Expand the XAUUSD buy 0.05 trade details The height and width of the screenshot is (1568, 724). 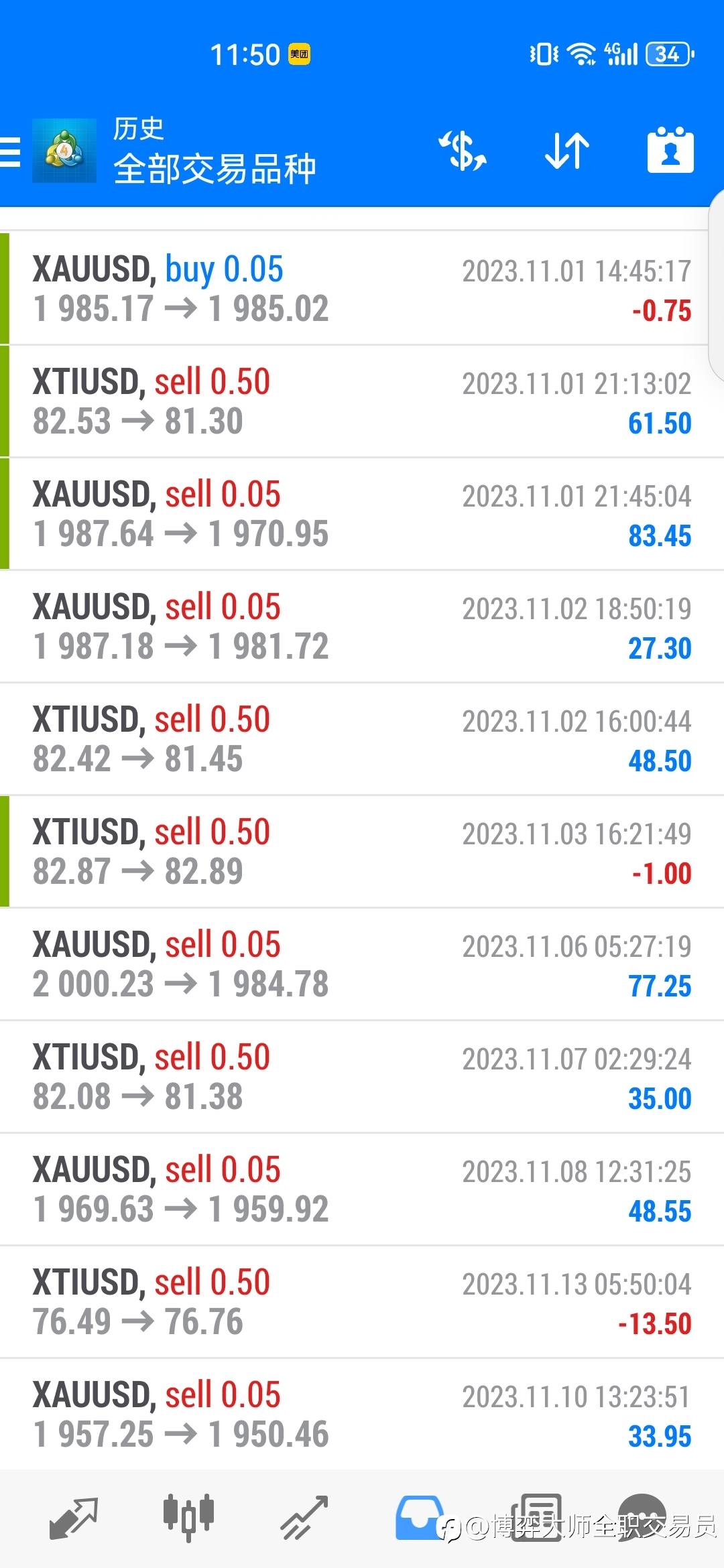tap(362, 289)
